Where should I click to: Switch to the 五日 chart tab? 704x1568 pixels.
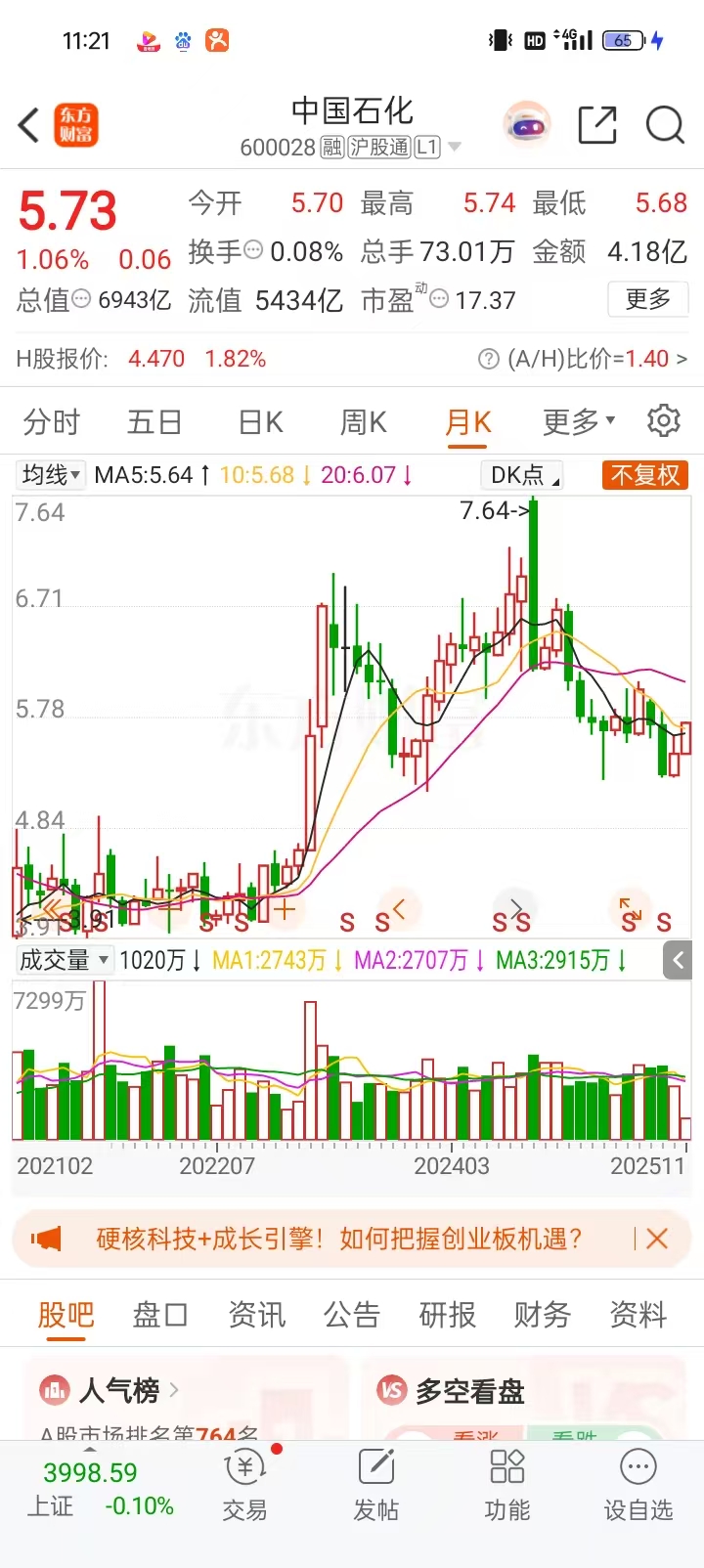[154, 422]
